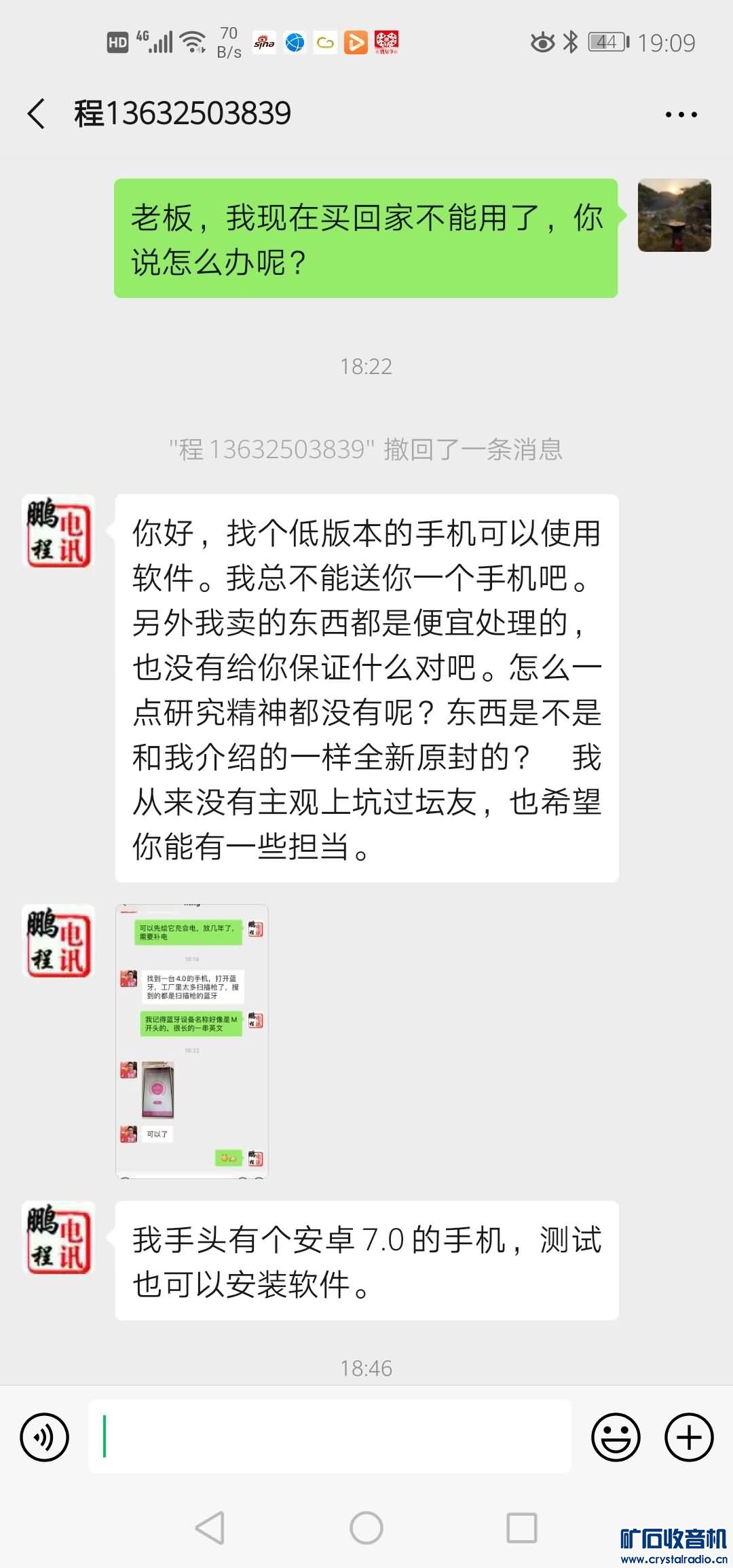Open recent apps via square button
Image resolution: width=733 pixels, height=1568 pixels.
[x=522, y=1528]
